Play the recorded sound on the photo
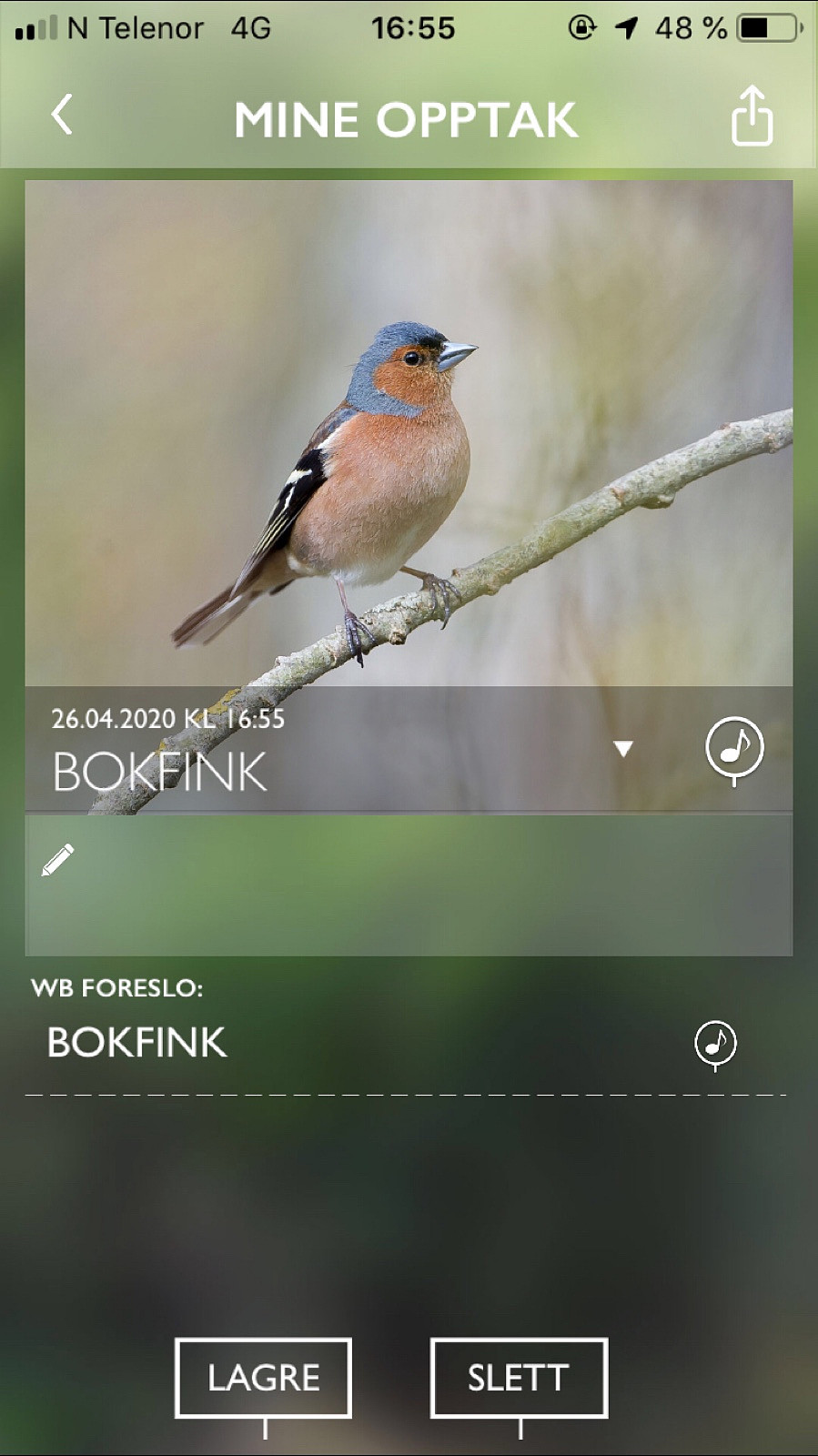 point(734,750)
